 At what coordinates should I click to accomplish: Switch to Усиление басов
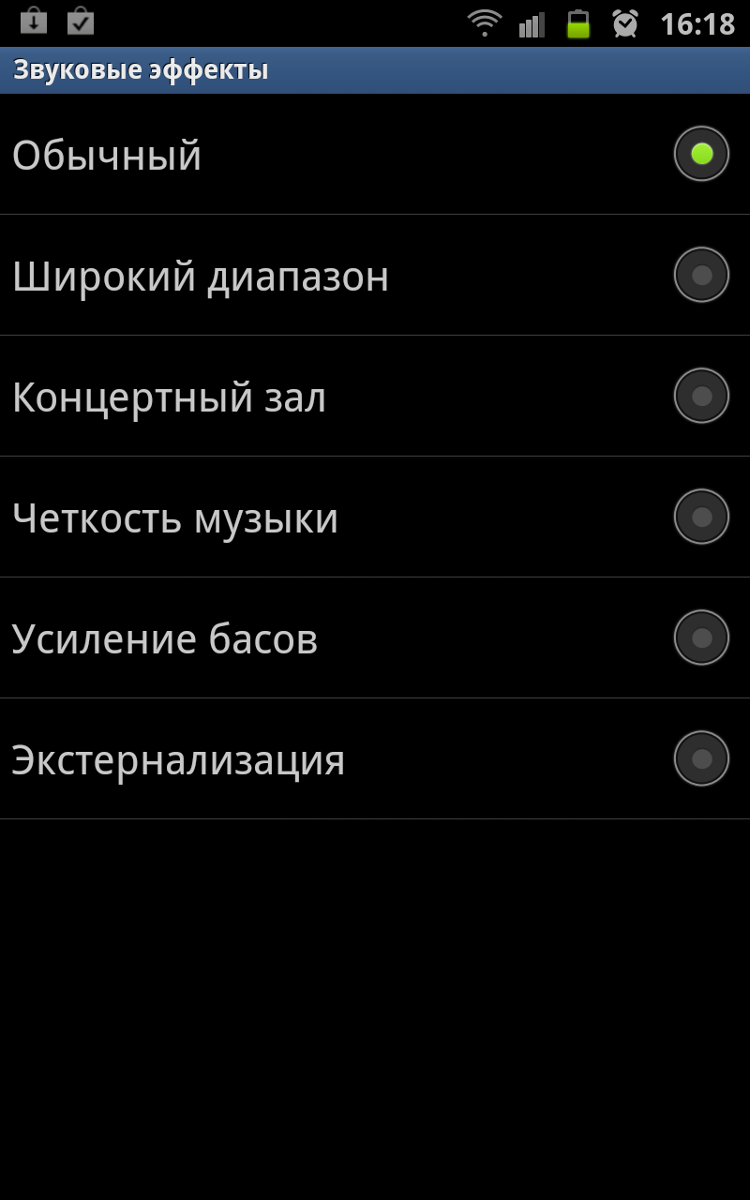(x=700, y=638)
